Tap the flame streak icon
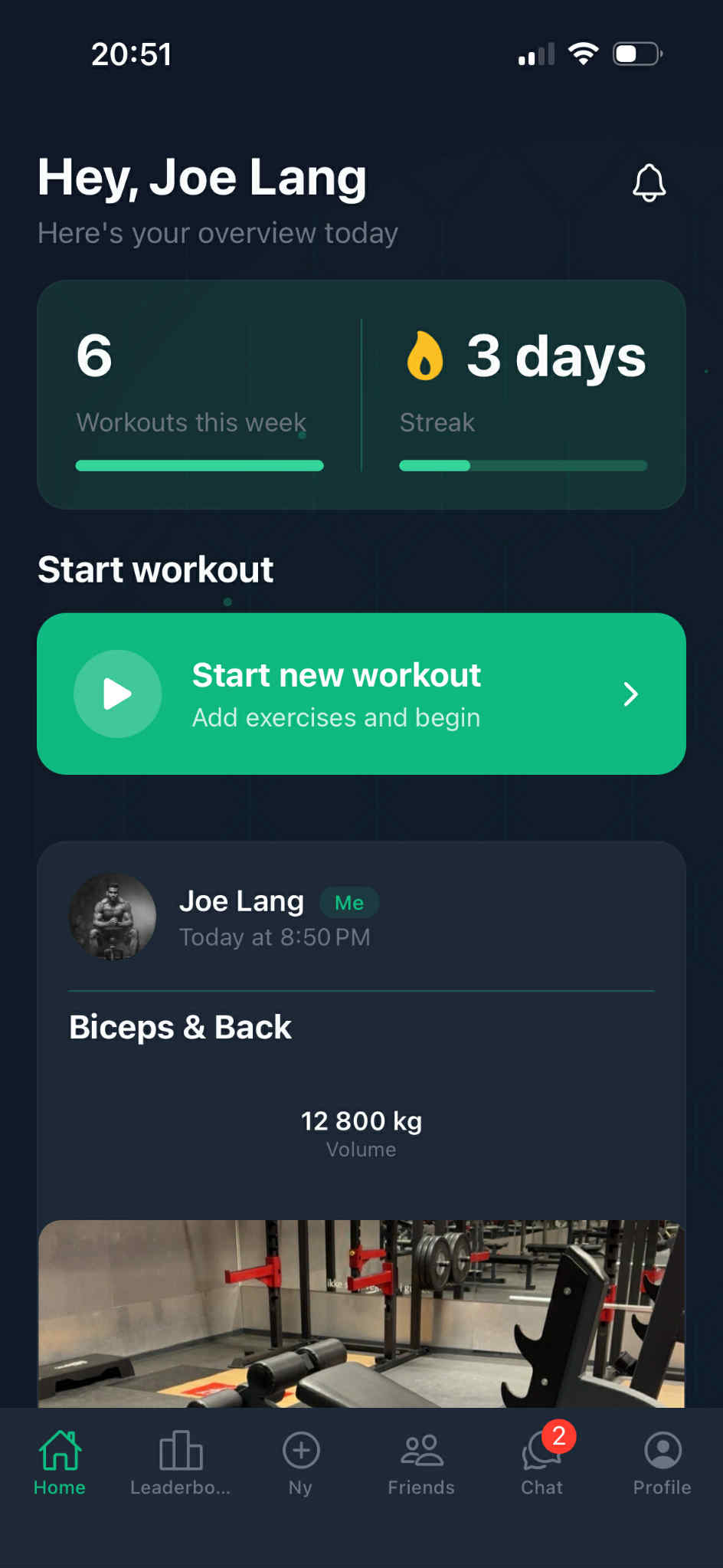 coord(423,356)
